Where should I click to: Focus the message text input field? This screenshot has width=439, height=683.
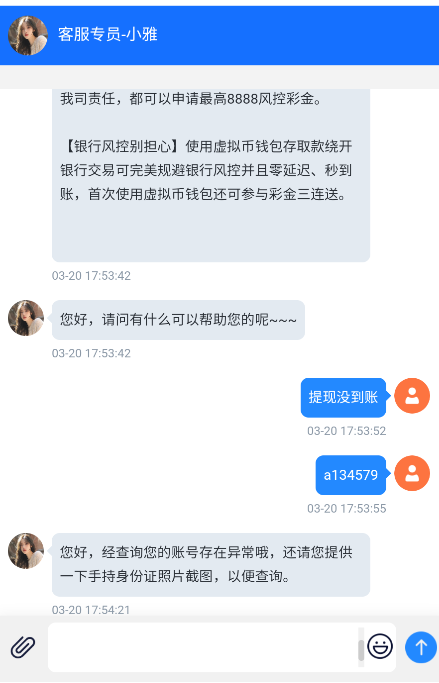pos(205,647)
